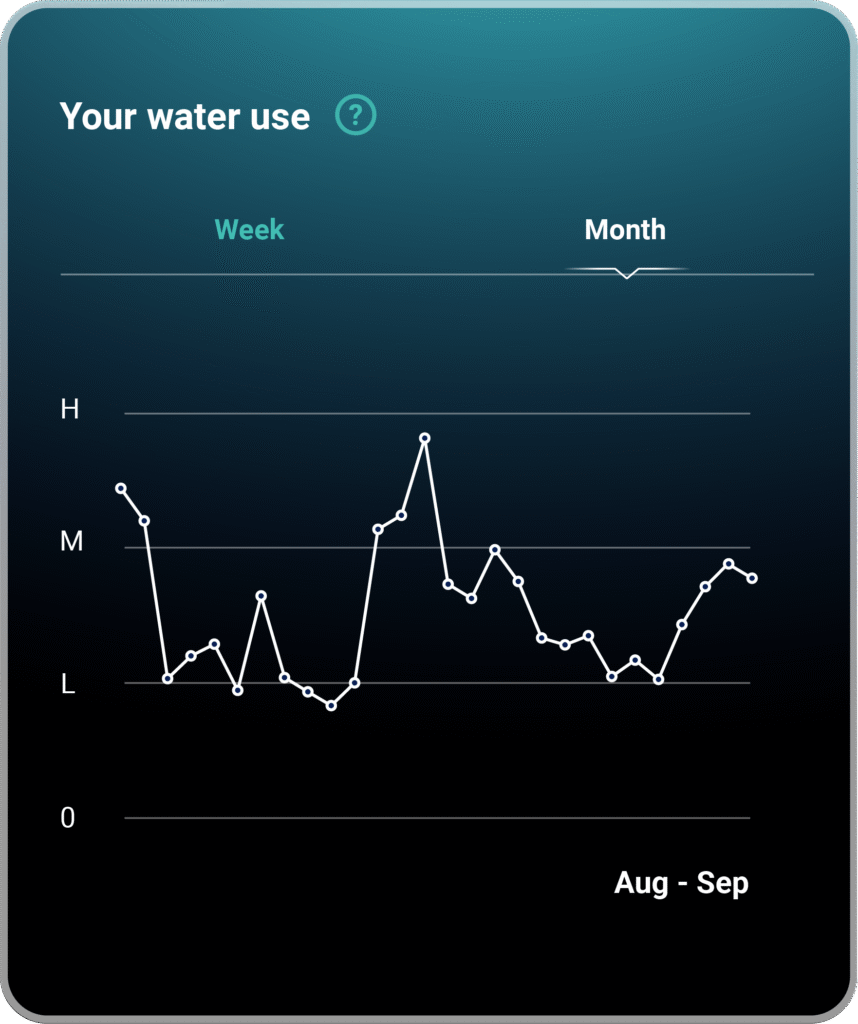This screenshot has height=1024, width=858.
Task: Click the lowest dip data point
Action: [330, 706]
